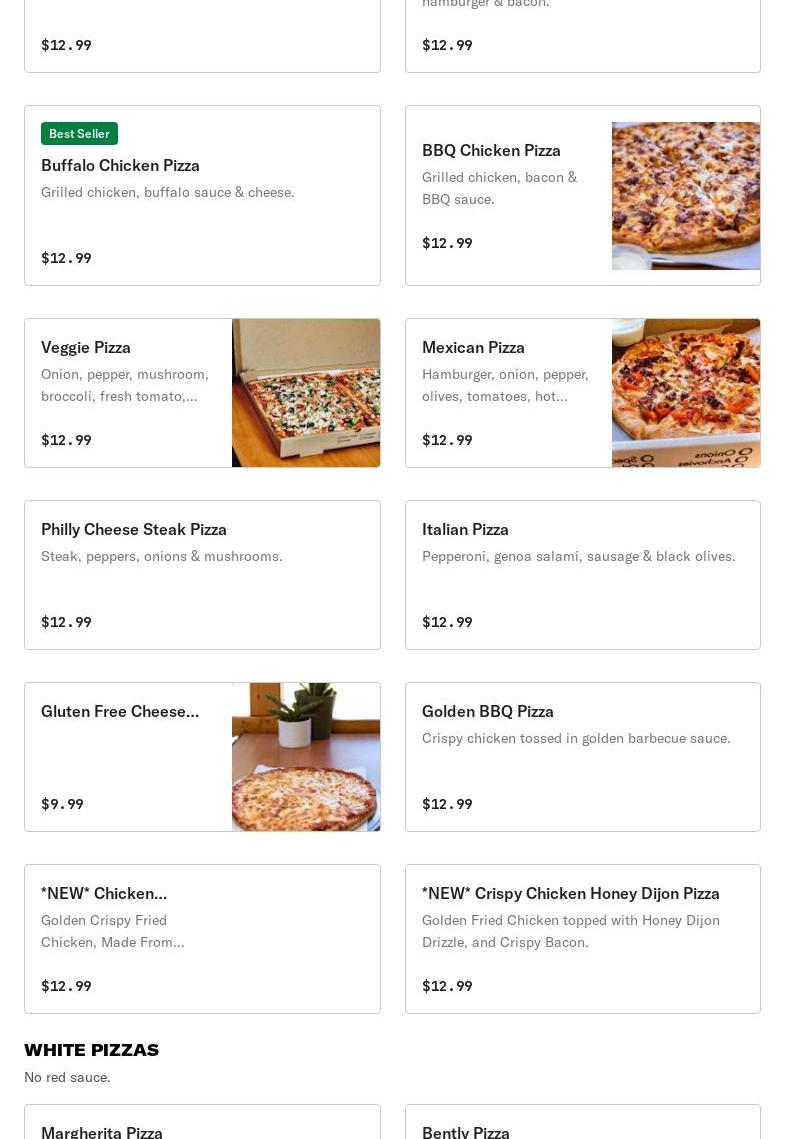Open the Bently Pizza item
This screenshot has width=785, height=1139.
coord(582,1124)
